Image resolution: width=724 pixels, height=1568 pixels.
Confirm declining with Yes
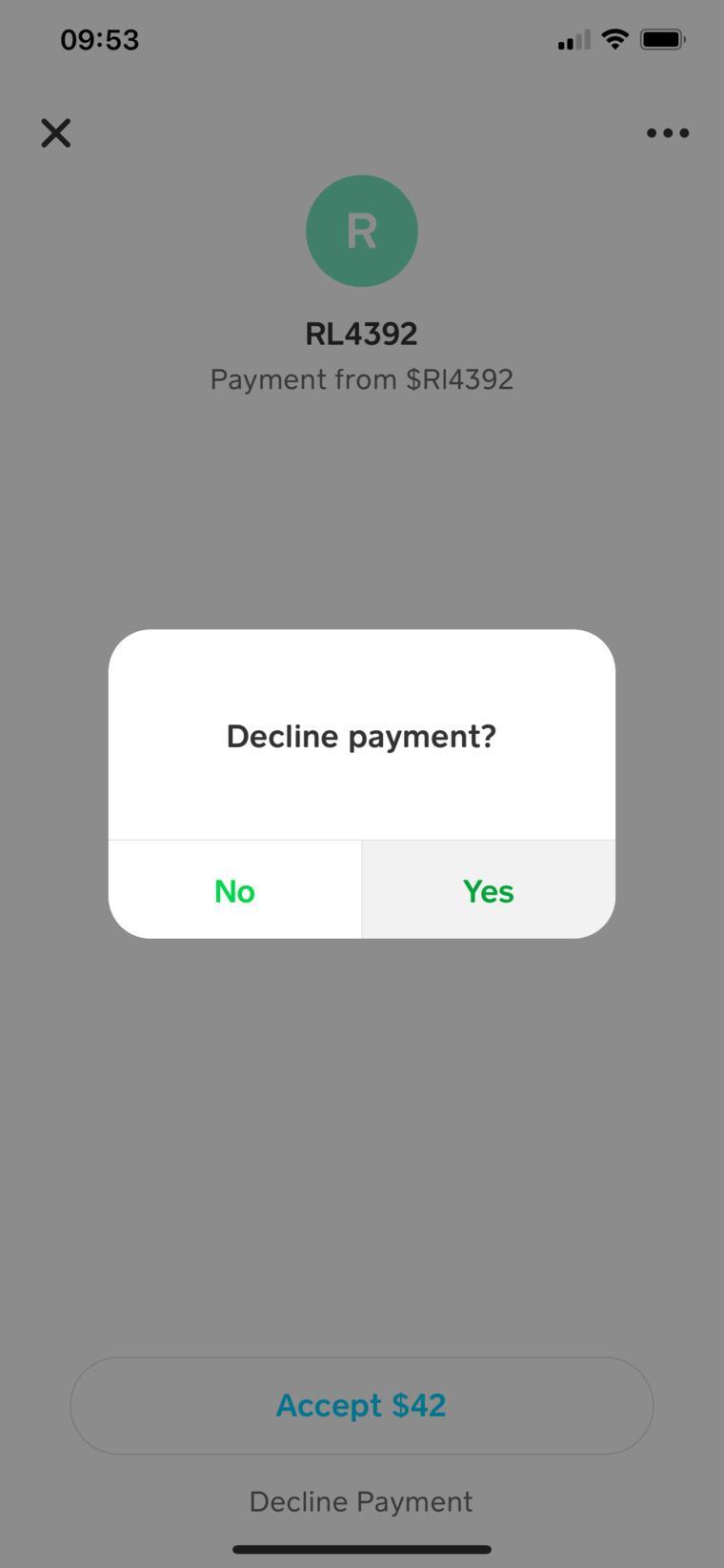pos(489,889)
